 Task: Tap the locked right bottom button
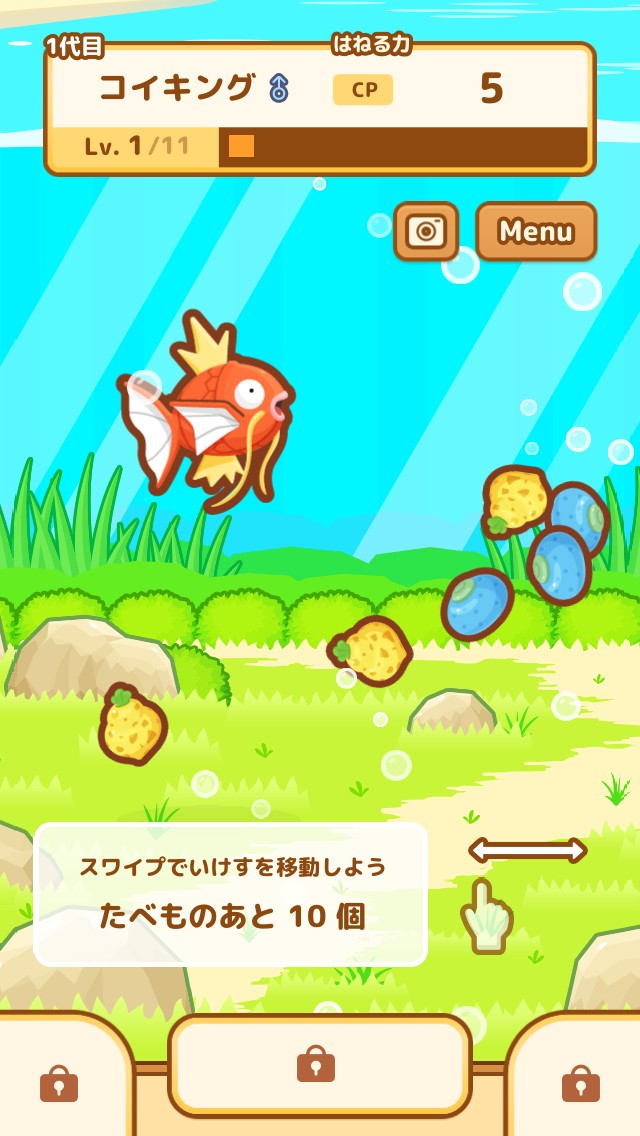pyautogui.click(x=580, y=1079)
